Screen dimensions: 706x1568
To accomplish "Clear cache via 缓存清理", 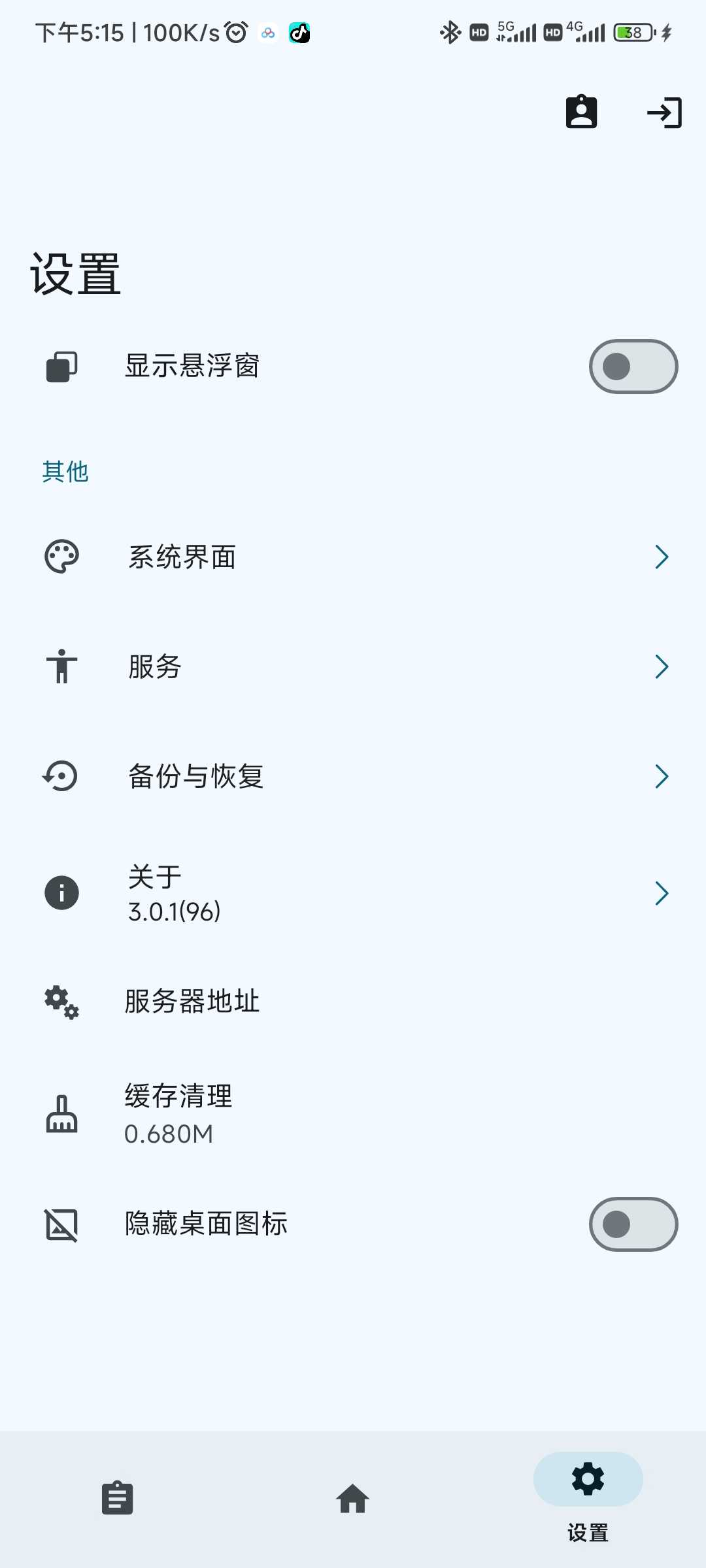I will point(353,1114).
